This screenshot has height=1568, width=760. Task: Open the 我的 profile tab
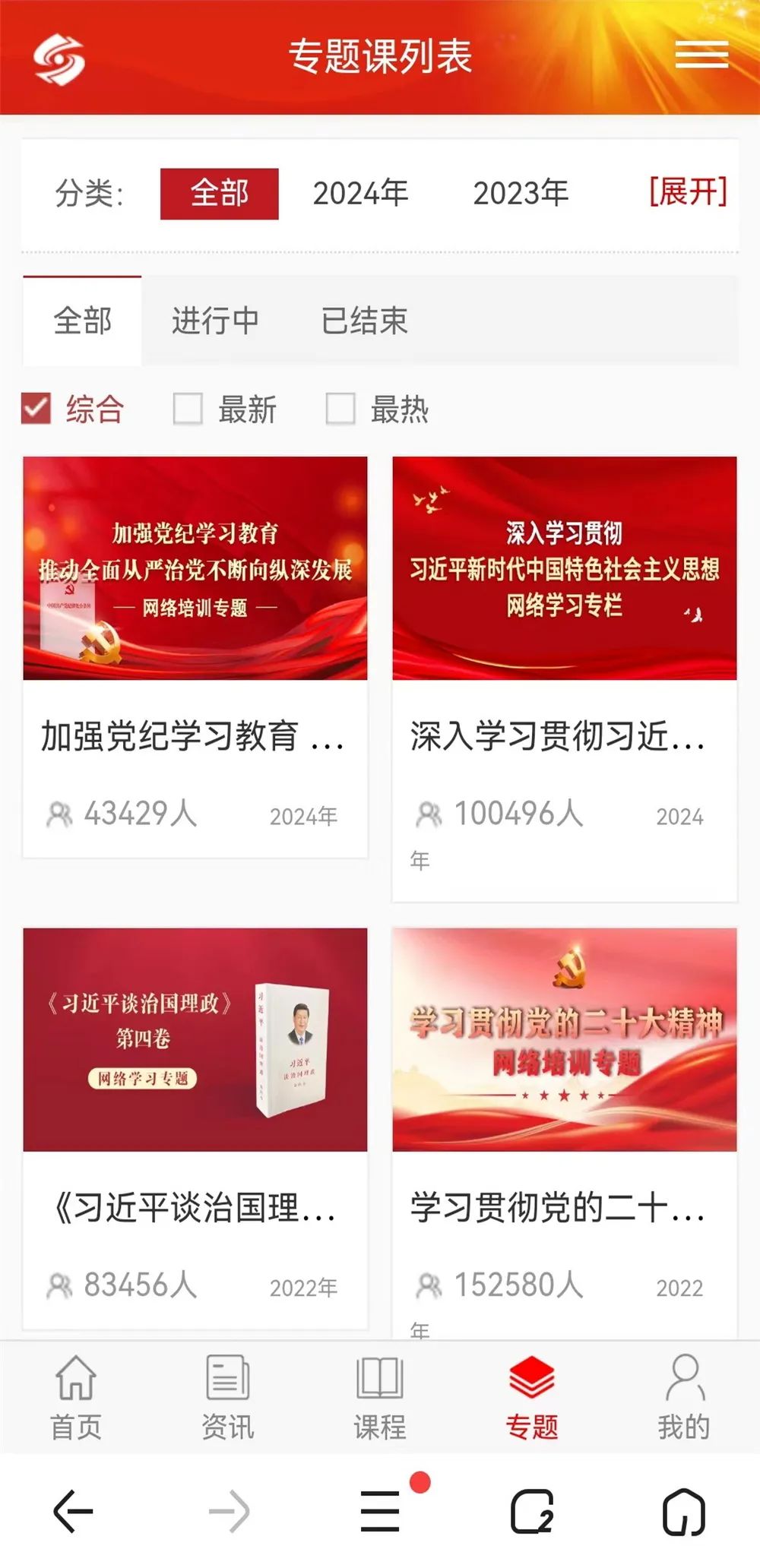(684, 1396)
